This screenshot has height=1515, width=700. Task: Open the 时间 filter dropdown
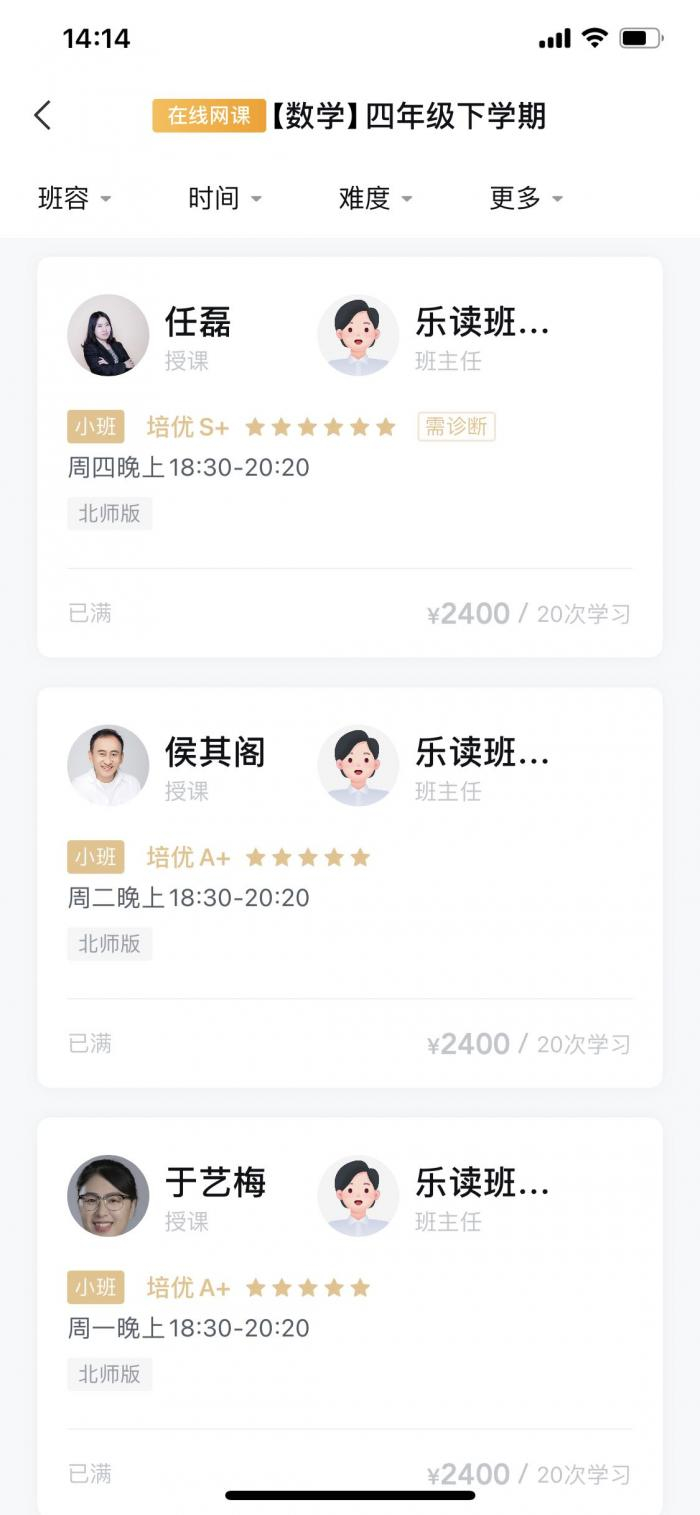224,198
